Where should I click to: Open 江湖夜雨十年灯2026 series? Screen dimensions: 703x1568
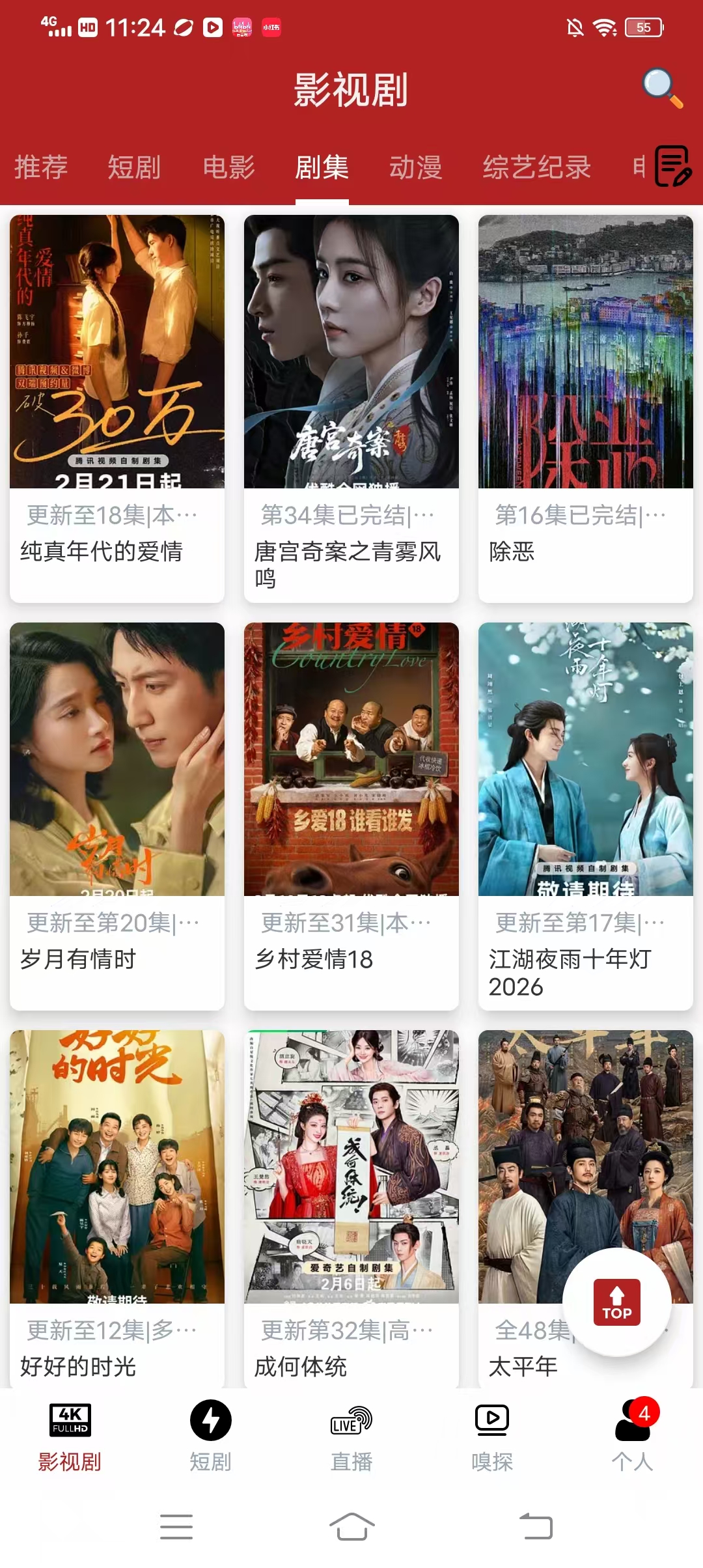pos(586,816)
